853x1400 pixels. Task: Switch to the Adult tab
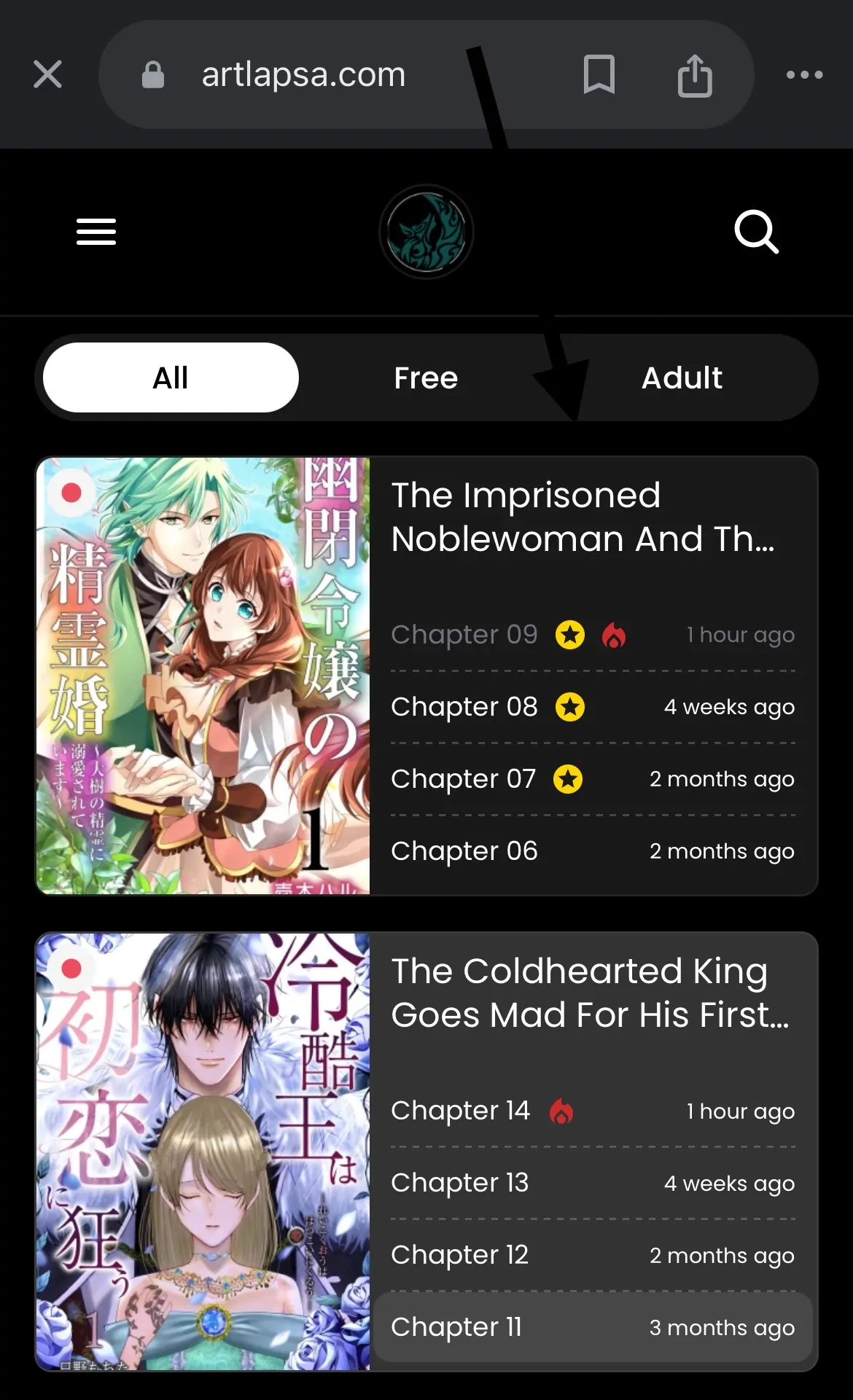[x=682, y=378]
